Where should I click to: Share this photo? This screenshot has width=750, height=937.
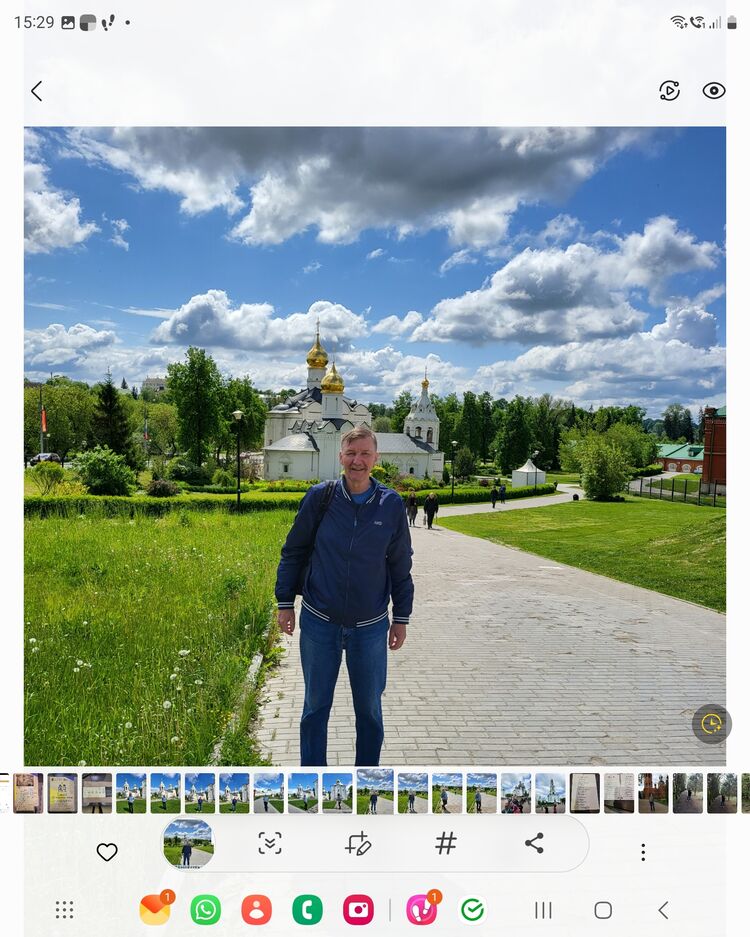pyautogui.click(x=534, y=843)
